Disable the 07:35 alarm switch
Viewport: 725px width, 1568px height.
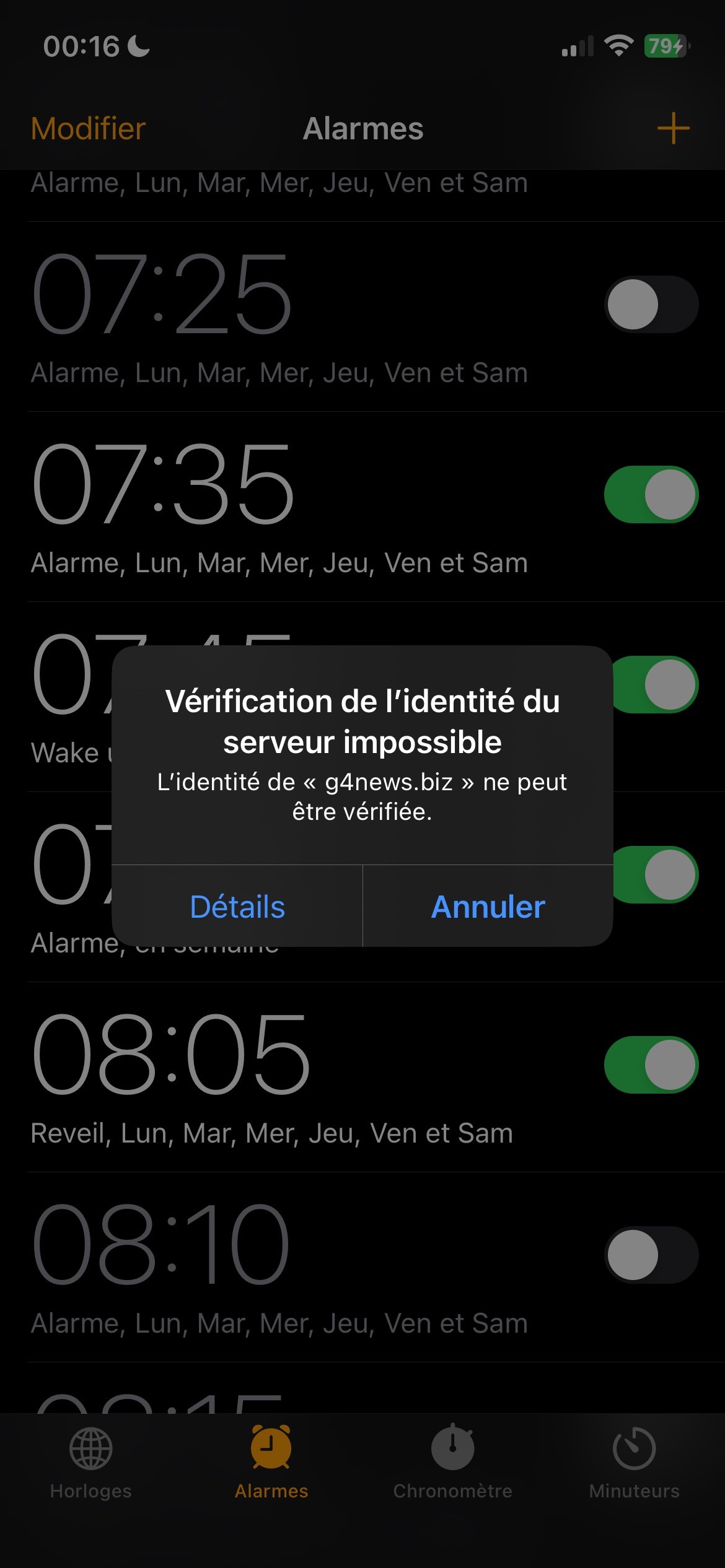[x=651, y=494]
